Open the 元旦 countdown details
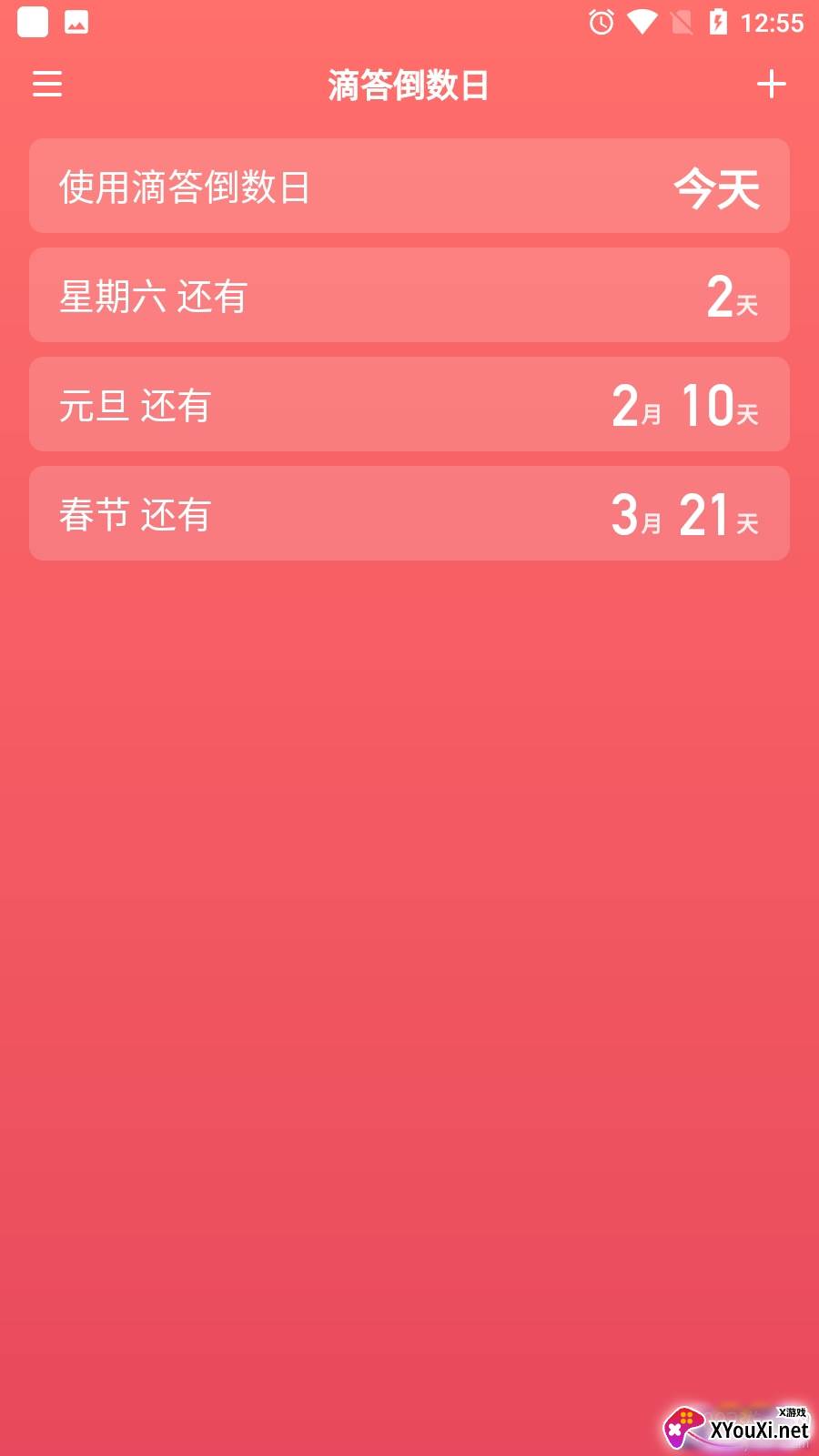Viewport: 819px width, 1456px height. pyautogui.click(x=409, y=404)
